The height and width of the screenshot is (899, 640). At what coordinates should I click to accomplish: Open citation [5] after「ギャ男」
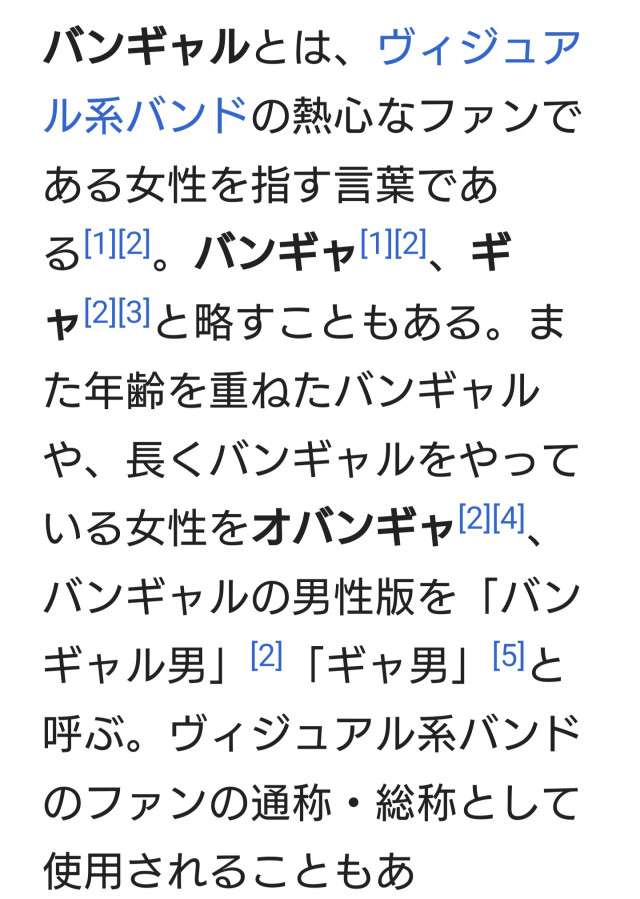click(510, 657)
